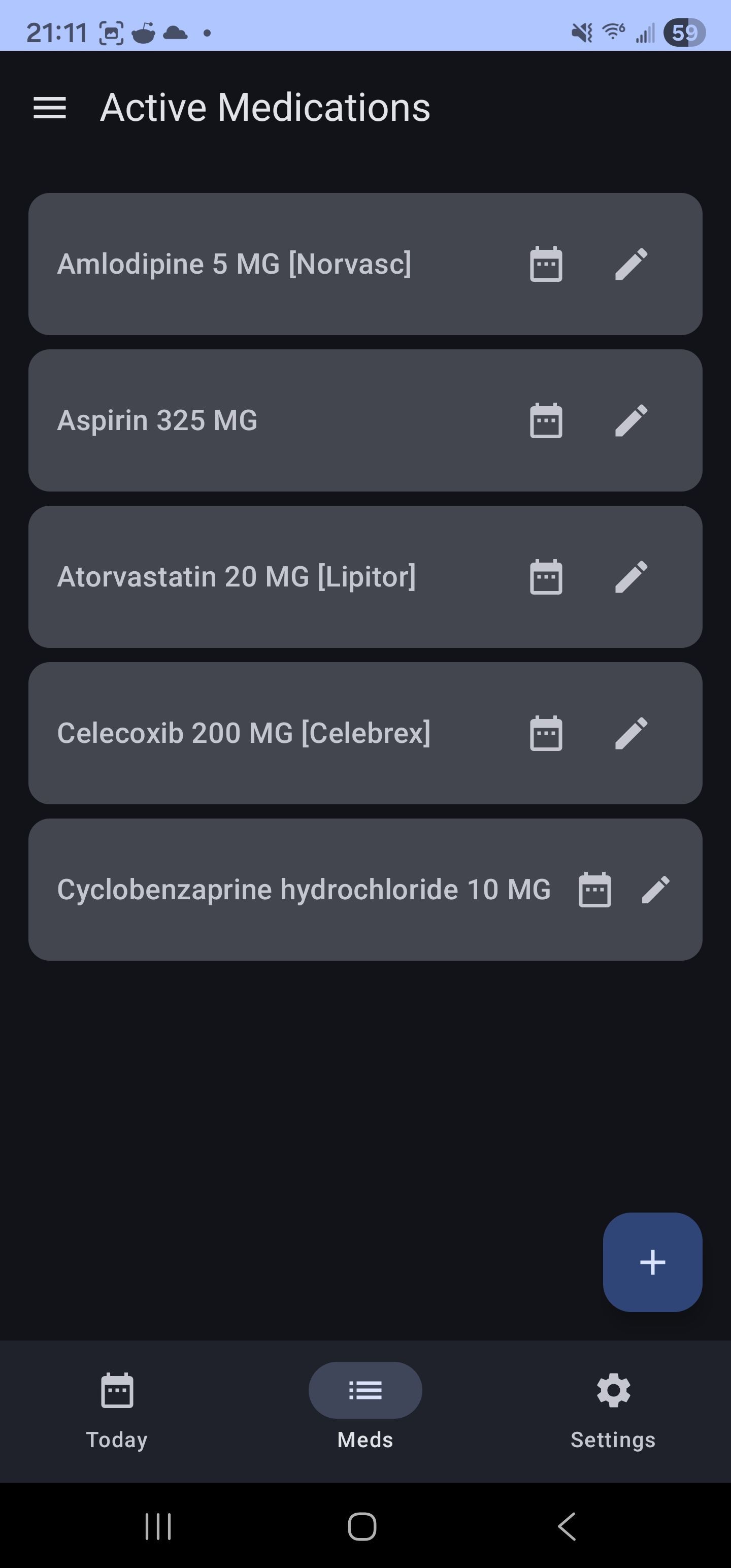This screenshot has height=1568, width=731.
Task: Edit Cyclobenzaprine hydrochloride 10 MG
Action: (656, 890)
